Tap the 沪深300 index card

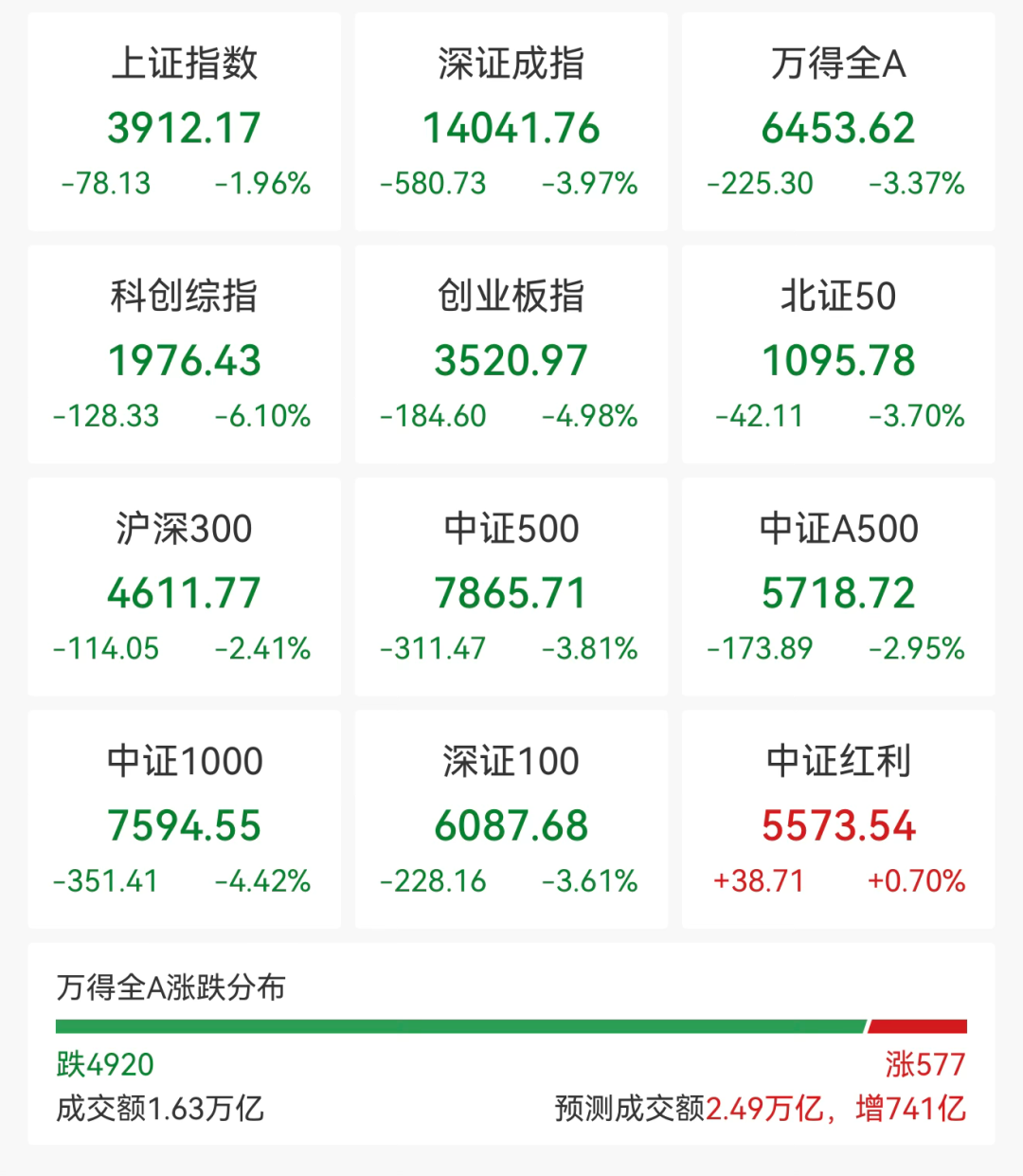pyautogui.click(x=185, y=587)
